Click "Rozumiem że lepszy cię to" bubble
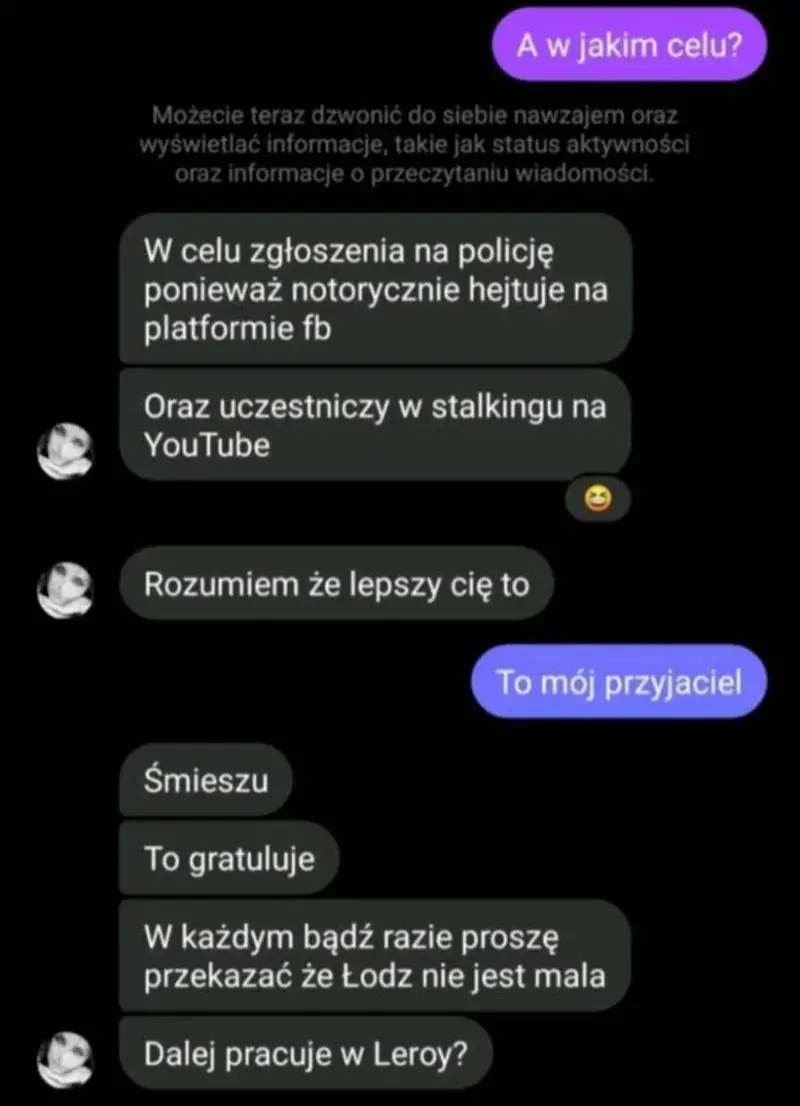 coord(337,584)
